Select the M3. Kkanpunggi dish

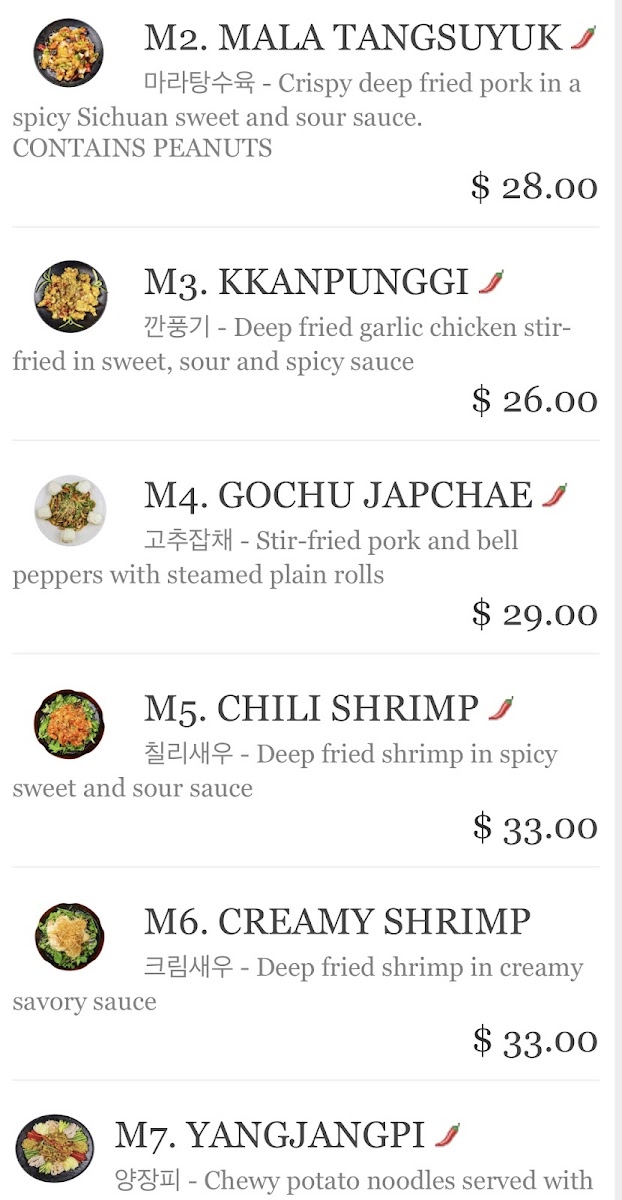(x=306, y=283)
